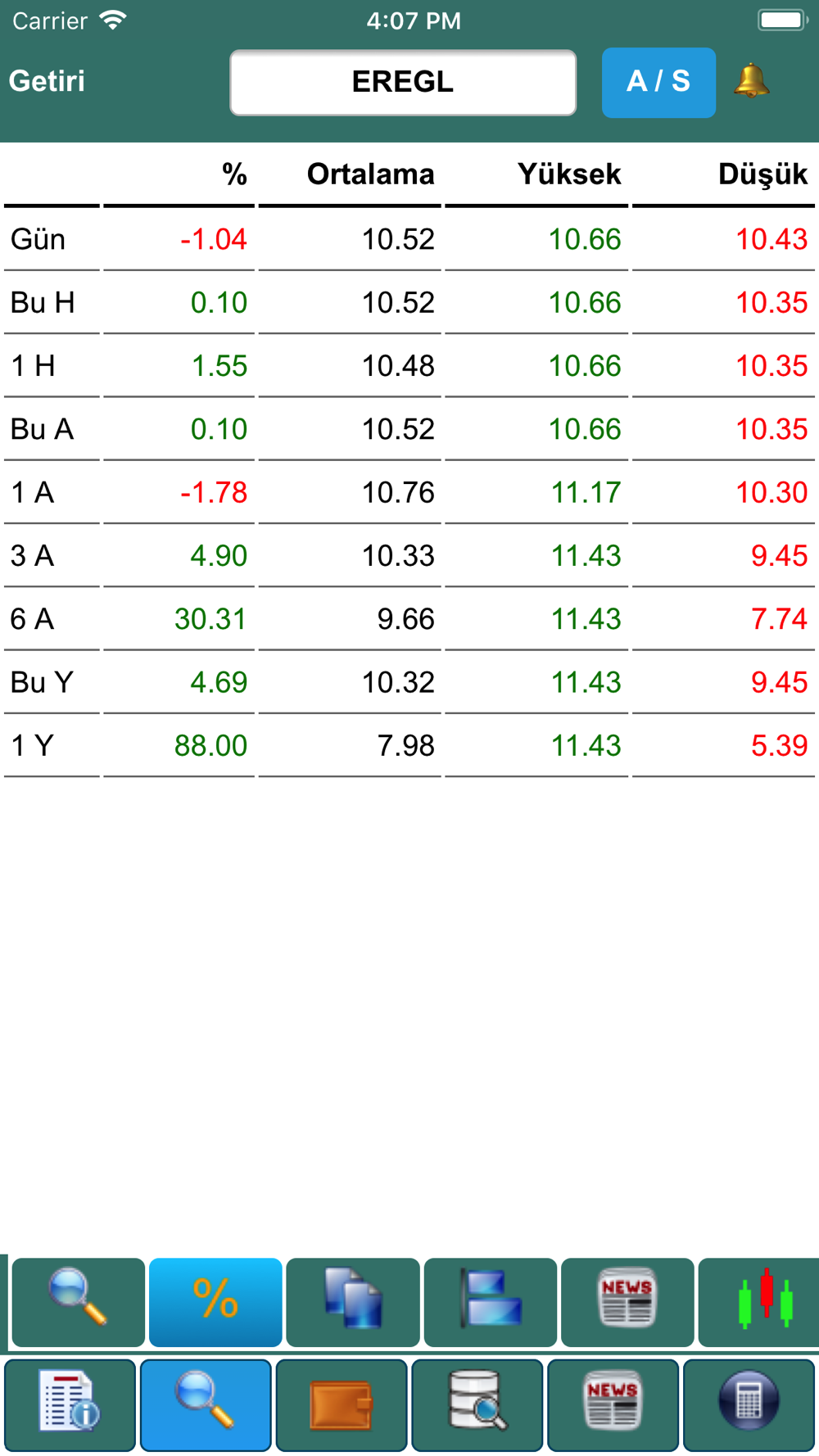Open the magnifier button in upper toolbar

click(x=79, y=1302)
